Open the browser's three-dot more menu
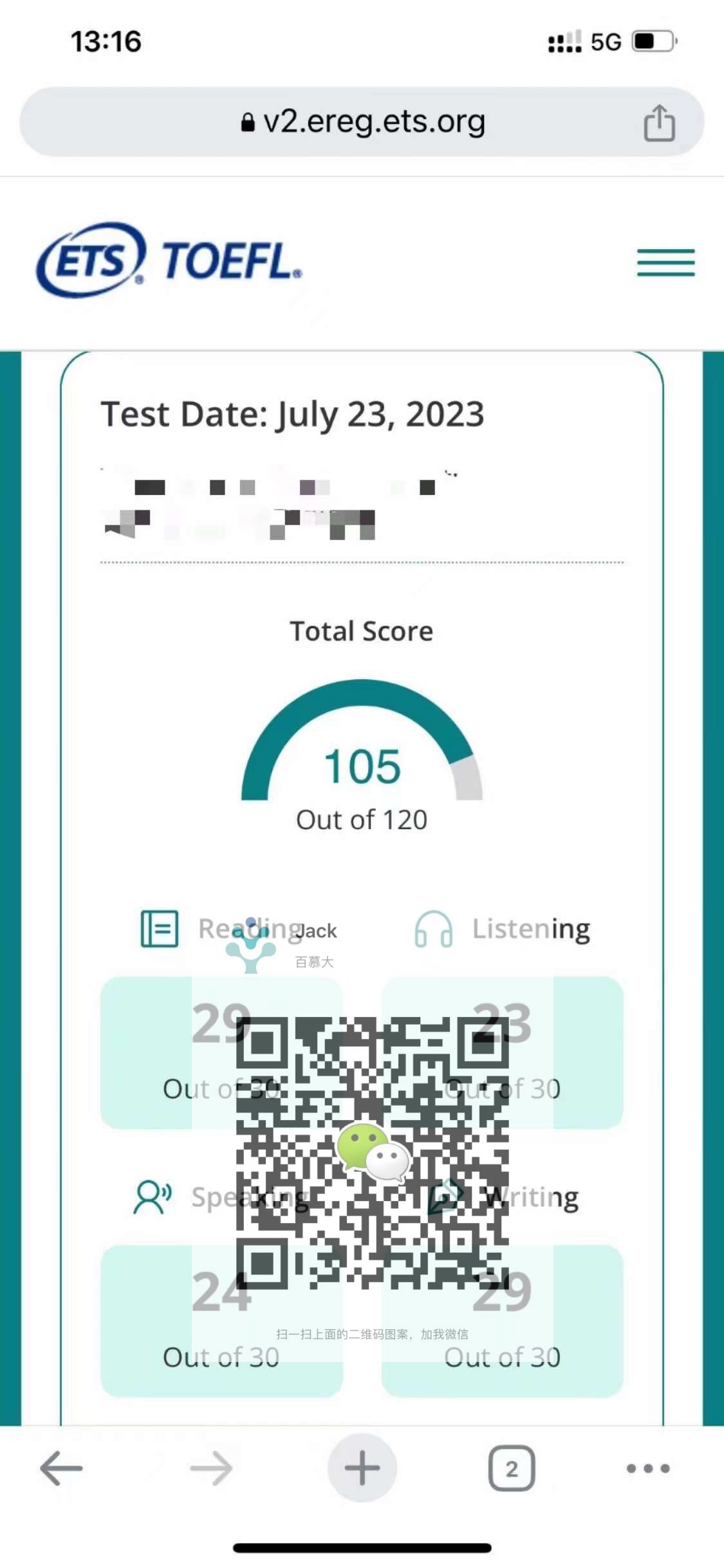This screenshot has height=1568, width=724. pos(648,1468)
